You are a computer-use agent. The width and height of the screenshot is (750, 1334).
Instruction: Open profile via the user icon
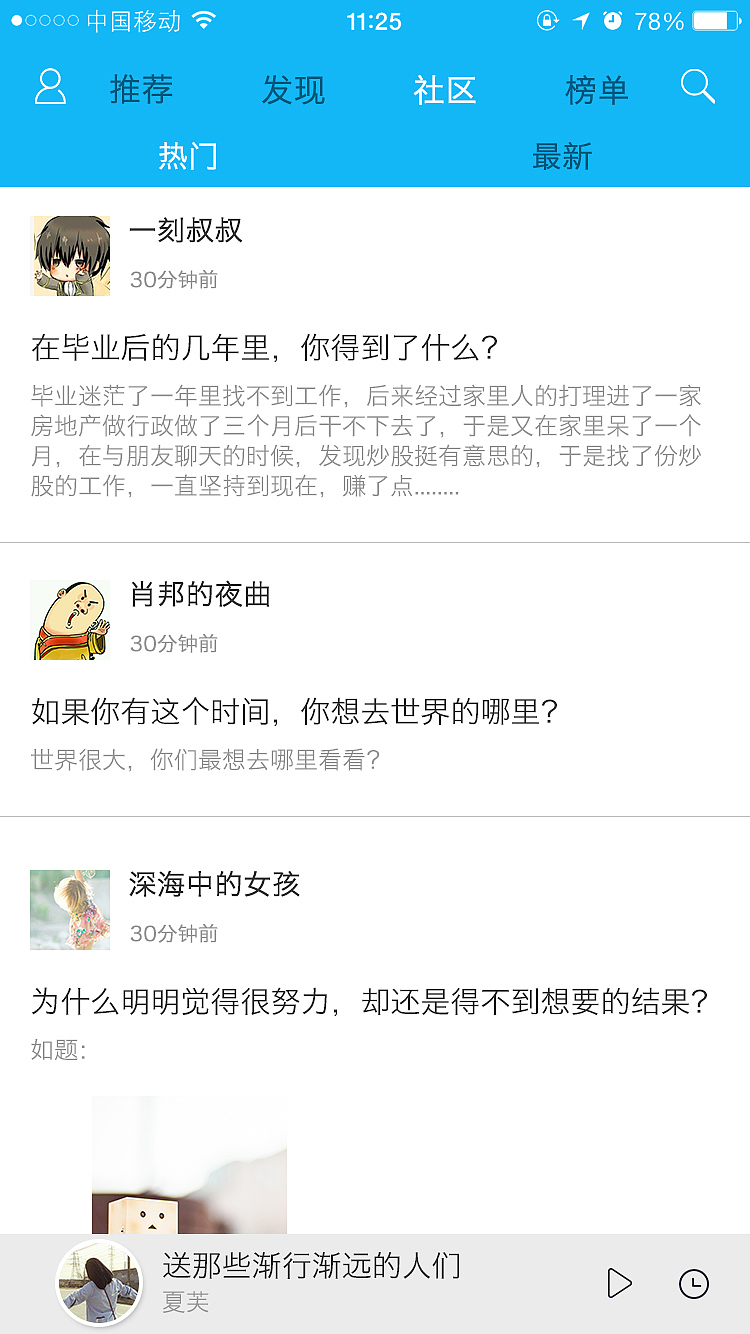tap(50, 87)
